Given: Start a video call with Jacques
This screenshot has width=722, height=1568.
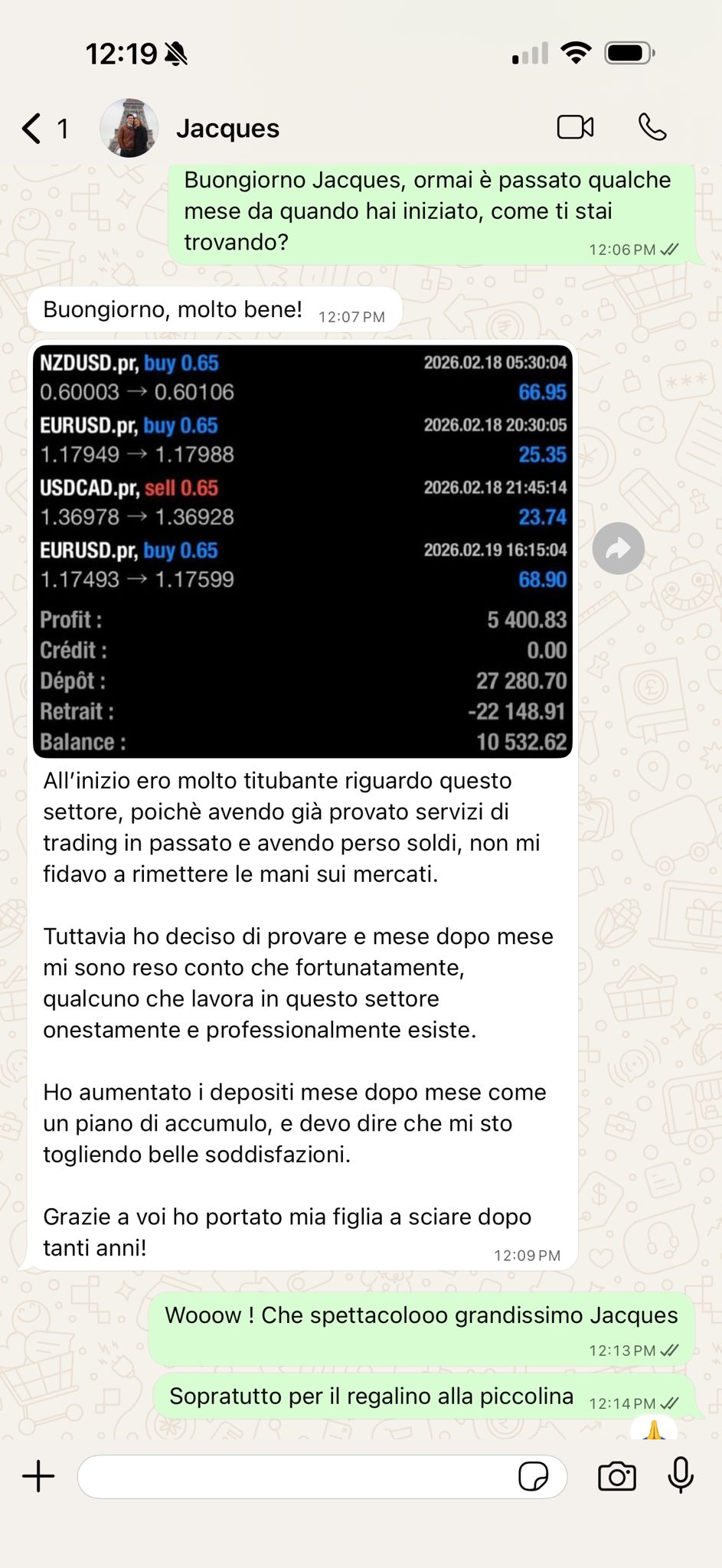Looking at the screenshot, I should click(575, 127).
